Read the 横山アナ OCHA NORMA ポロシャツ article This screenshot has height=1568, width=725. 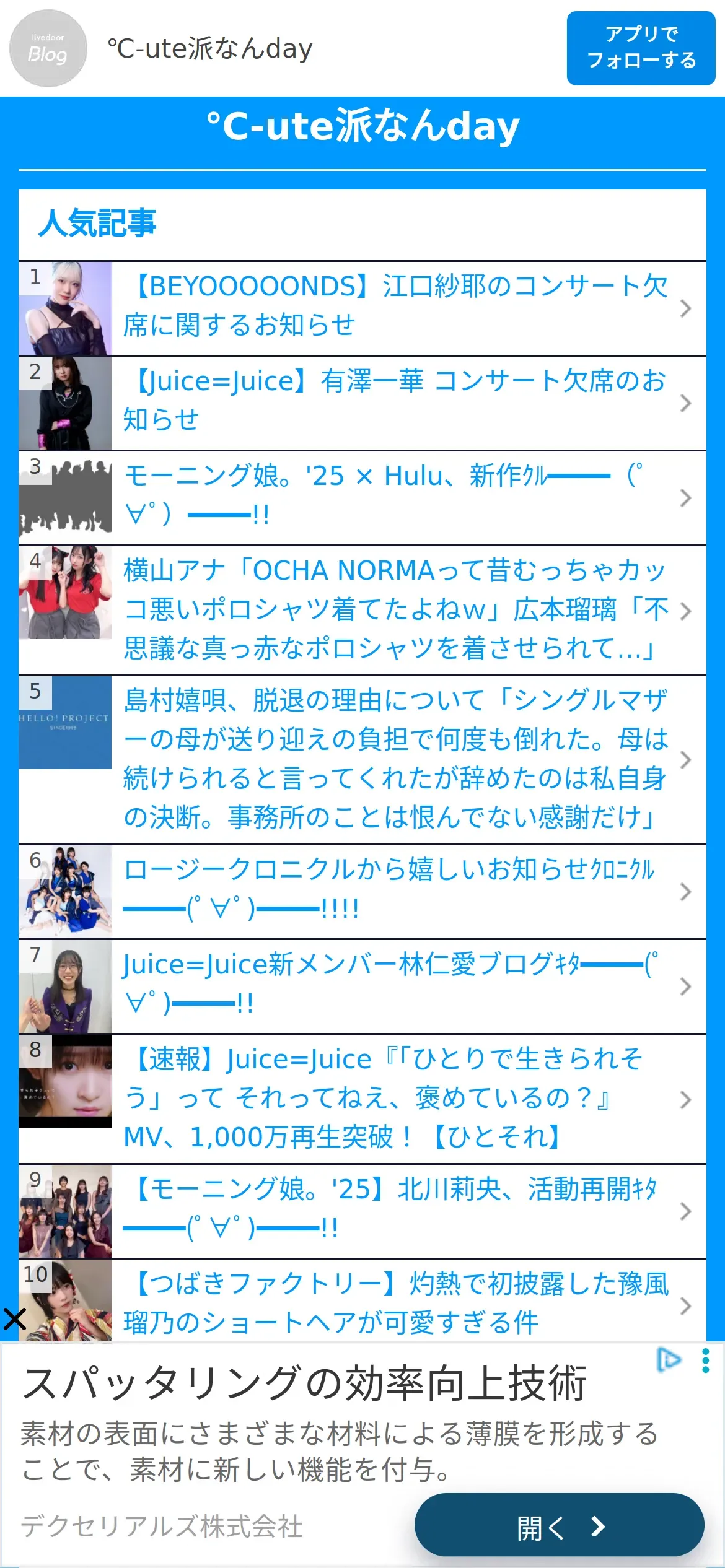pyautogui.click(x=395, y=609)
